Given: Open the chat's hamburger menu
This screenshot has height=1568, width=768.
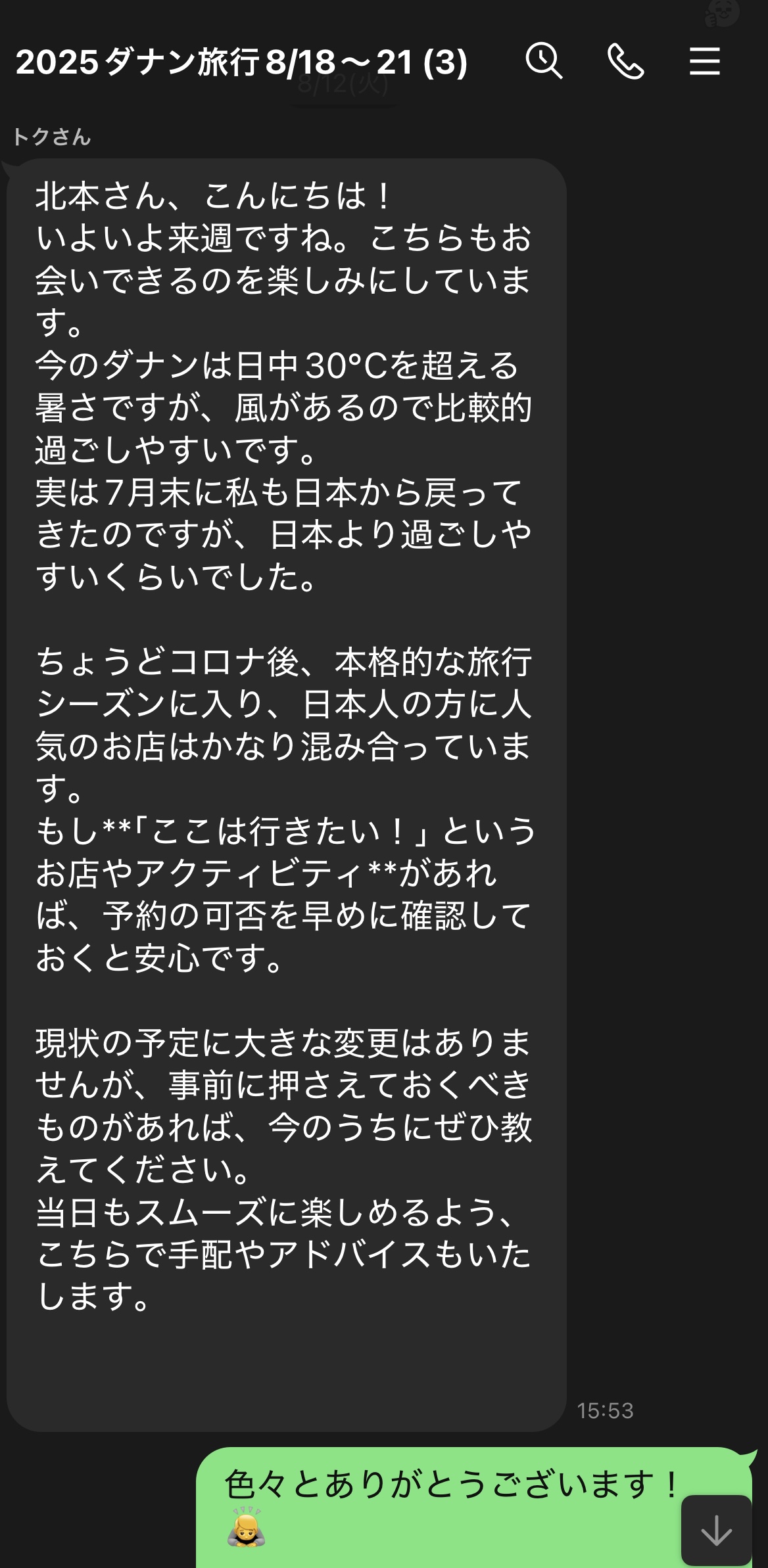Looking at the screenshot, I should coord(704,61).
